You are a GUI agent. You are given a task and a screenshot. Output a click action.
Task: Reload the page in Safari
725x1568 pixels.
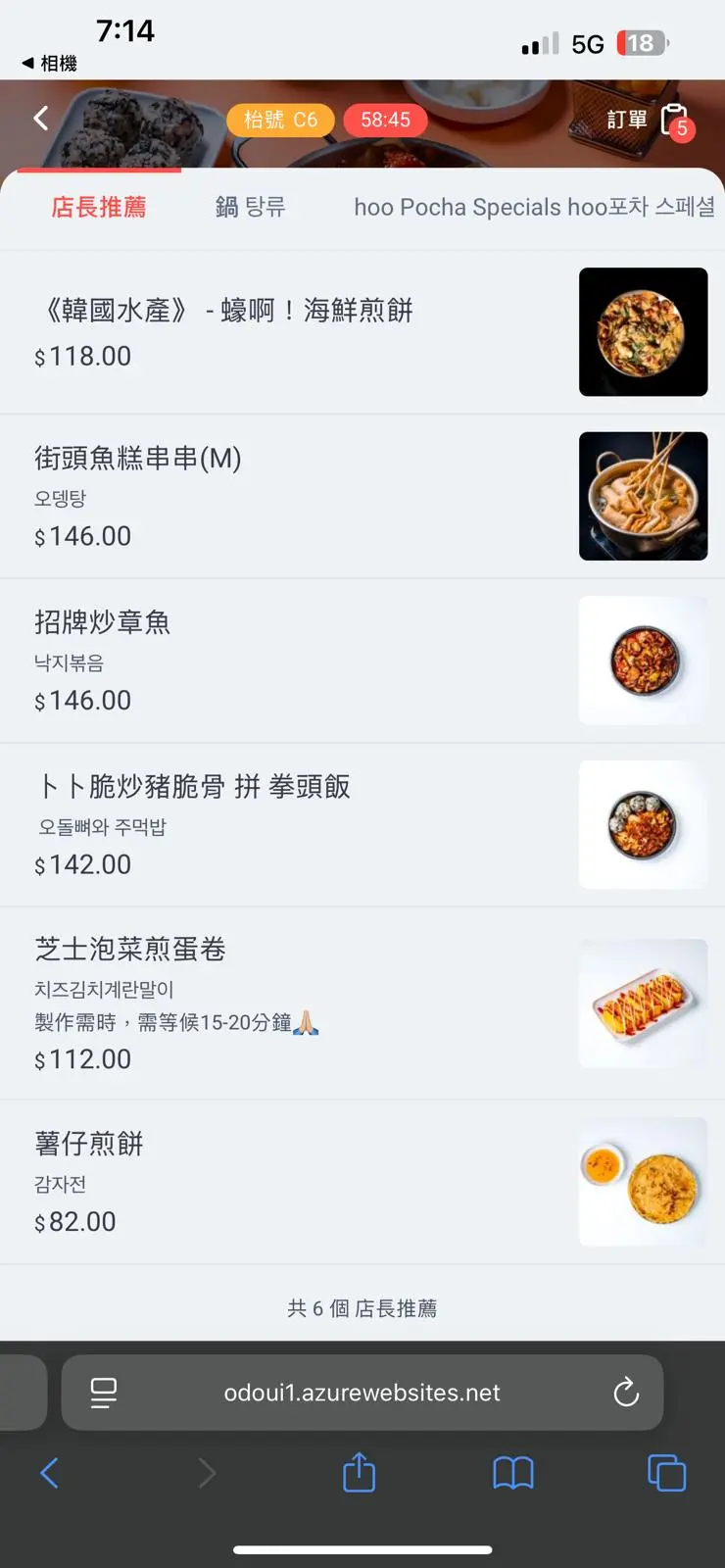click(626, 1392)
